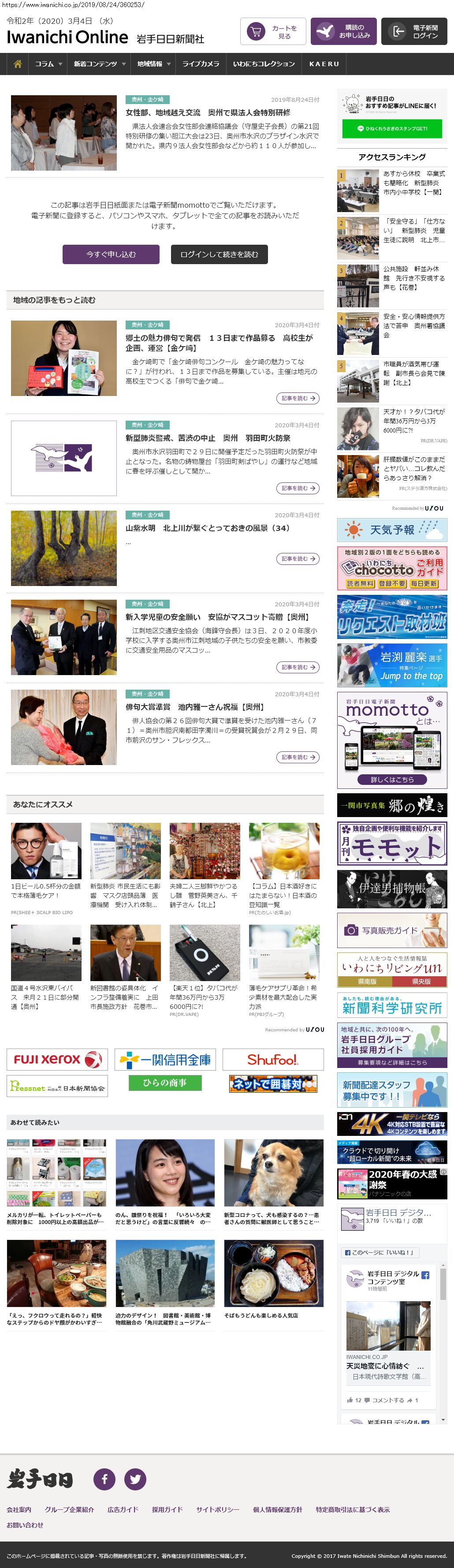Open the カートを見る cart button
454x1568 pixels.
click(273, 32)
